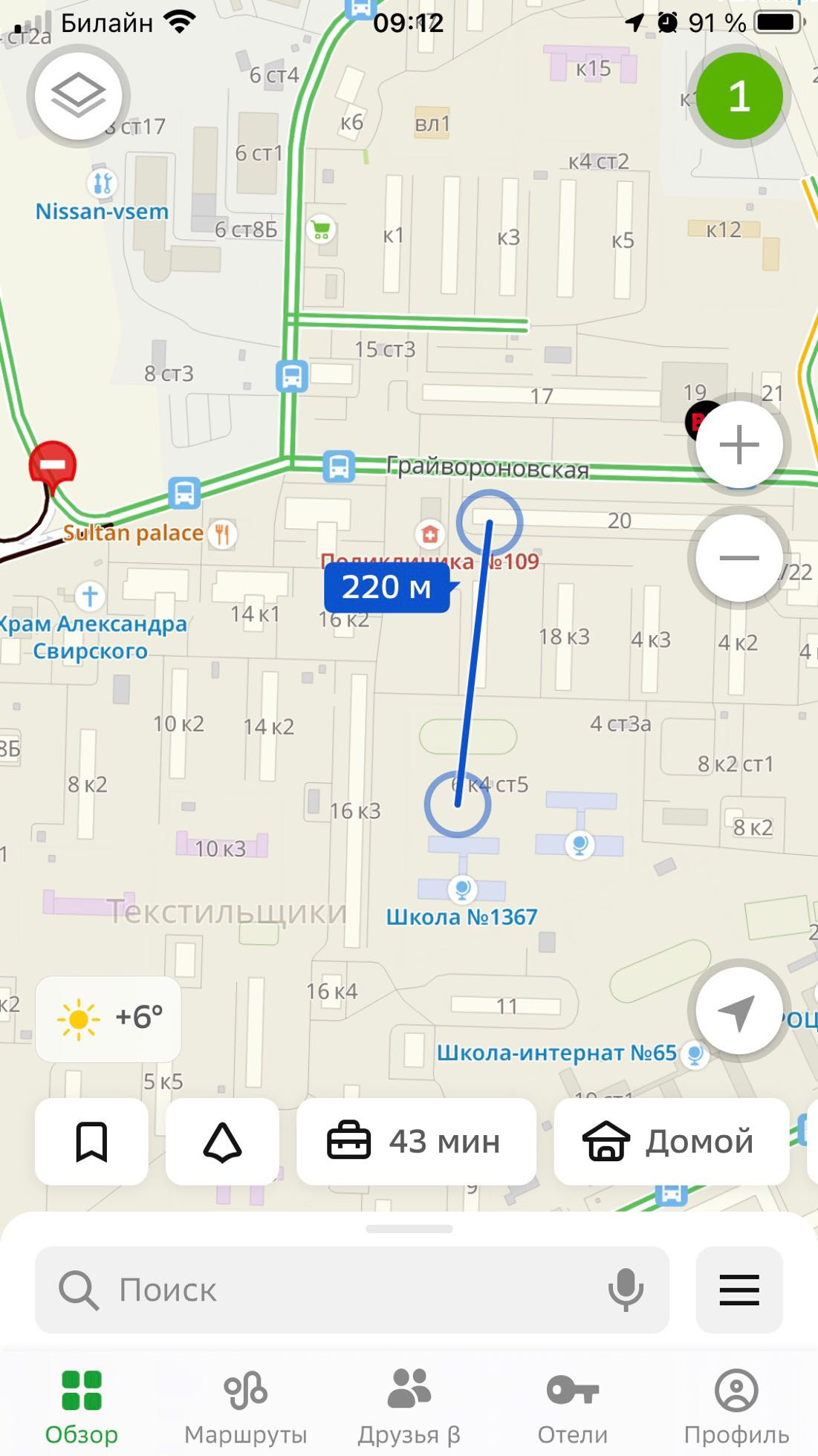
Task: Build route to work, 43 мин
Action: 416,1141
